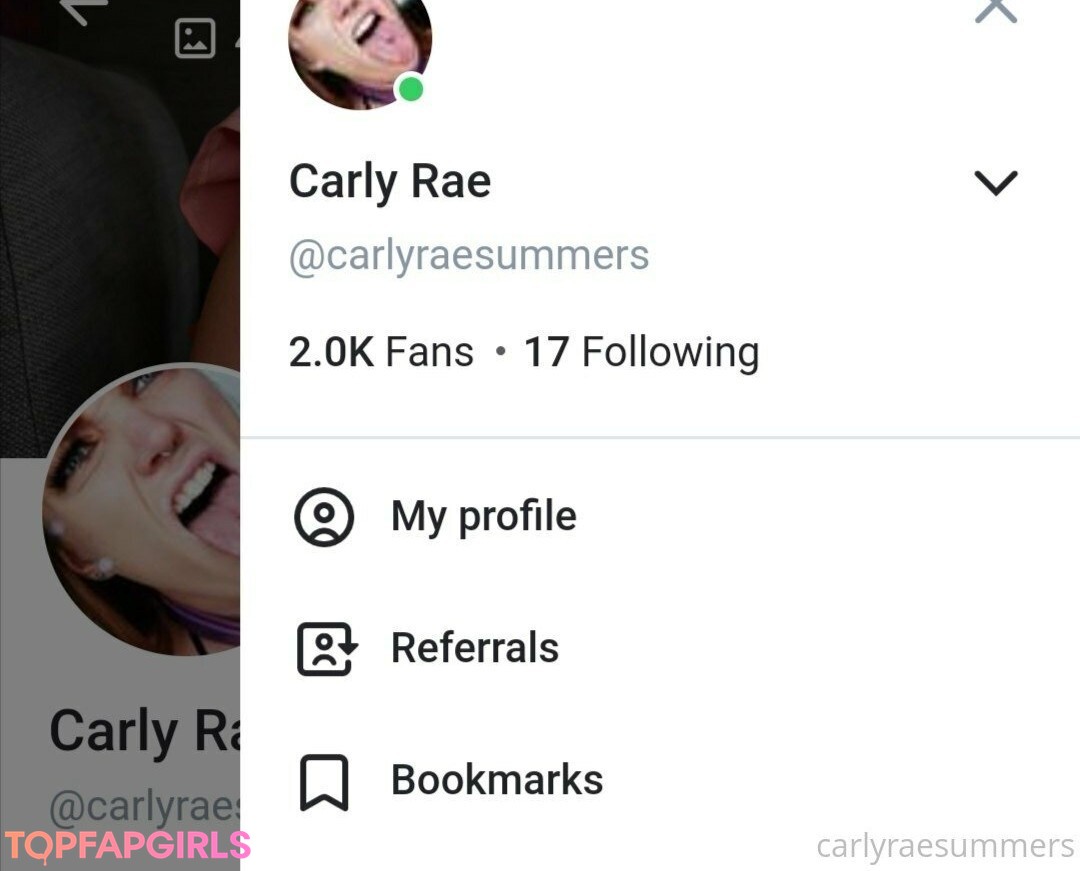1080x871 pixels.
Task: View the 17 Following list
Action: [641, 352]
